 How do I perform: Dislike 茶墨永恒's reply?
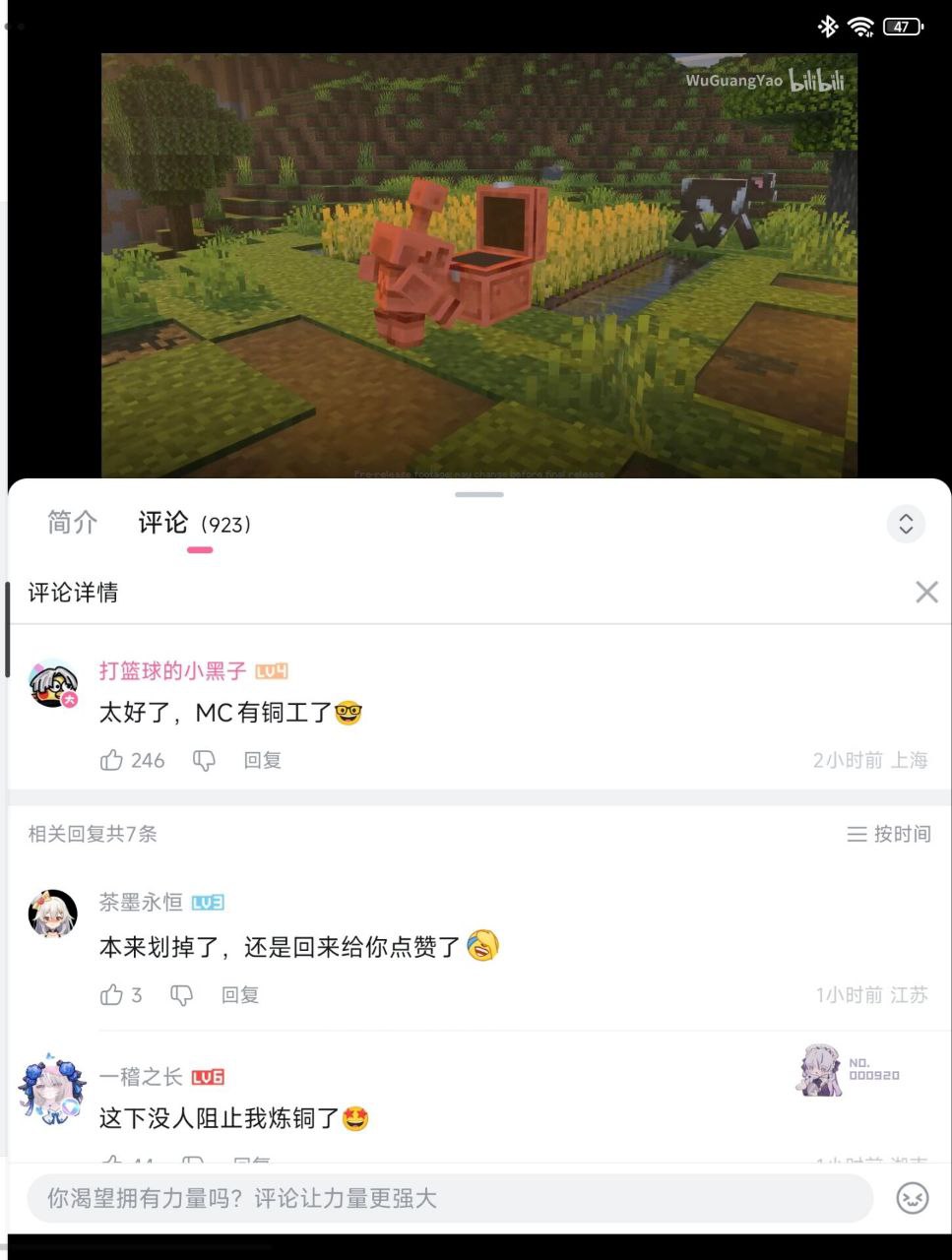coord(182,995)
